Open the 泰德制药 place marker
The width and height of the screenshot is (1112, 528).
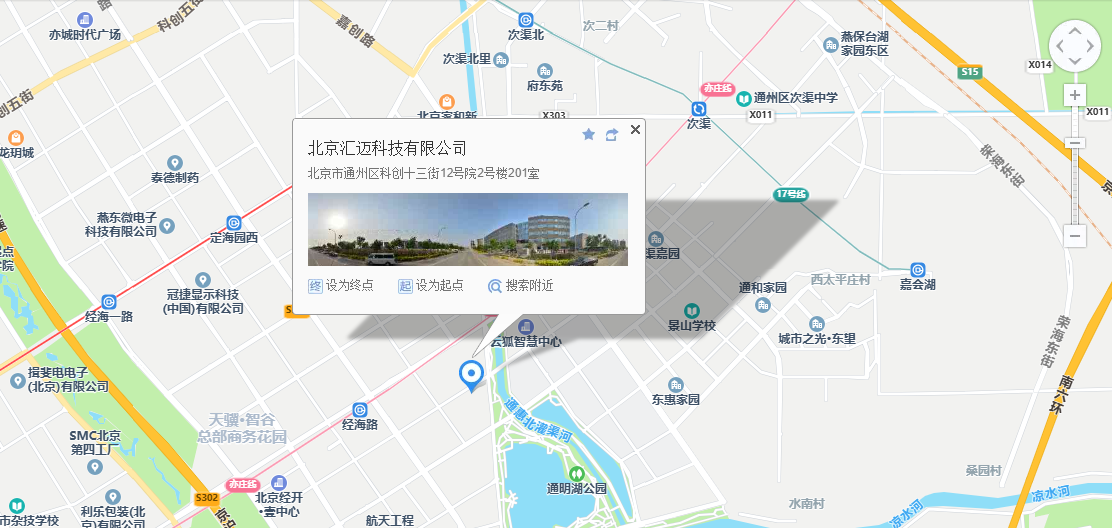[174, 163]
